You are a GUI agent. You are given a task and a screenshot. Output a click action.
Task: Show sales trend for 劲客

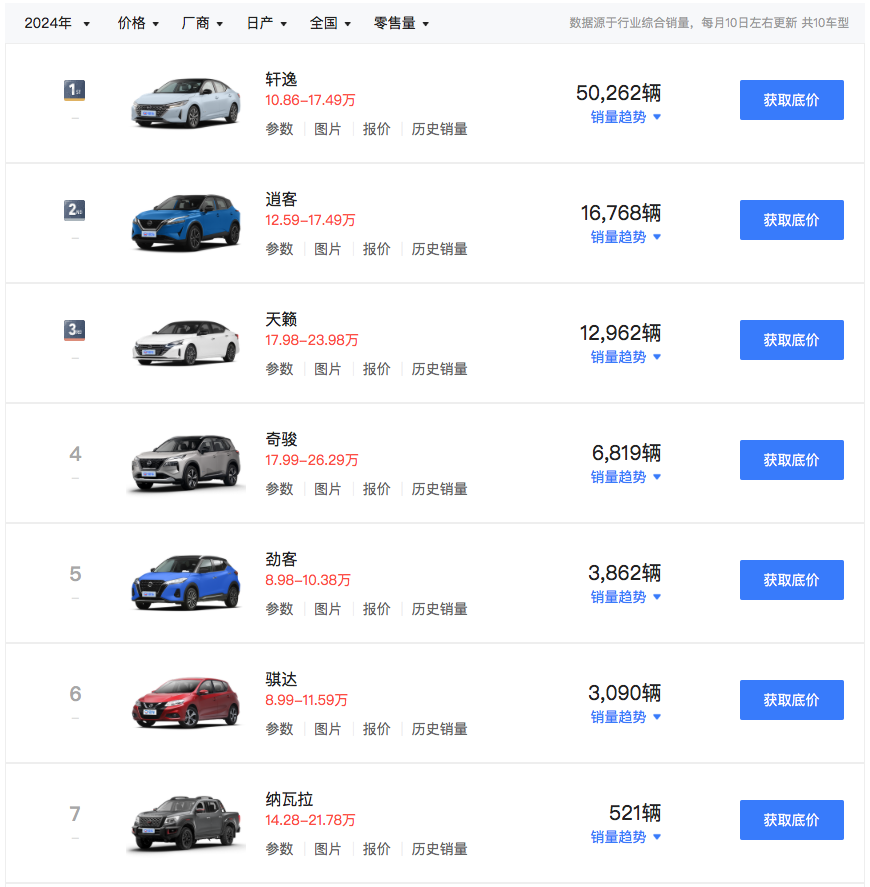pyautogui.click(x=625, y=597)
